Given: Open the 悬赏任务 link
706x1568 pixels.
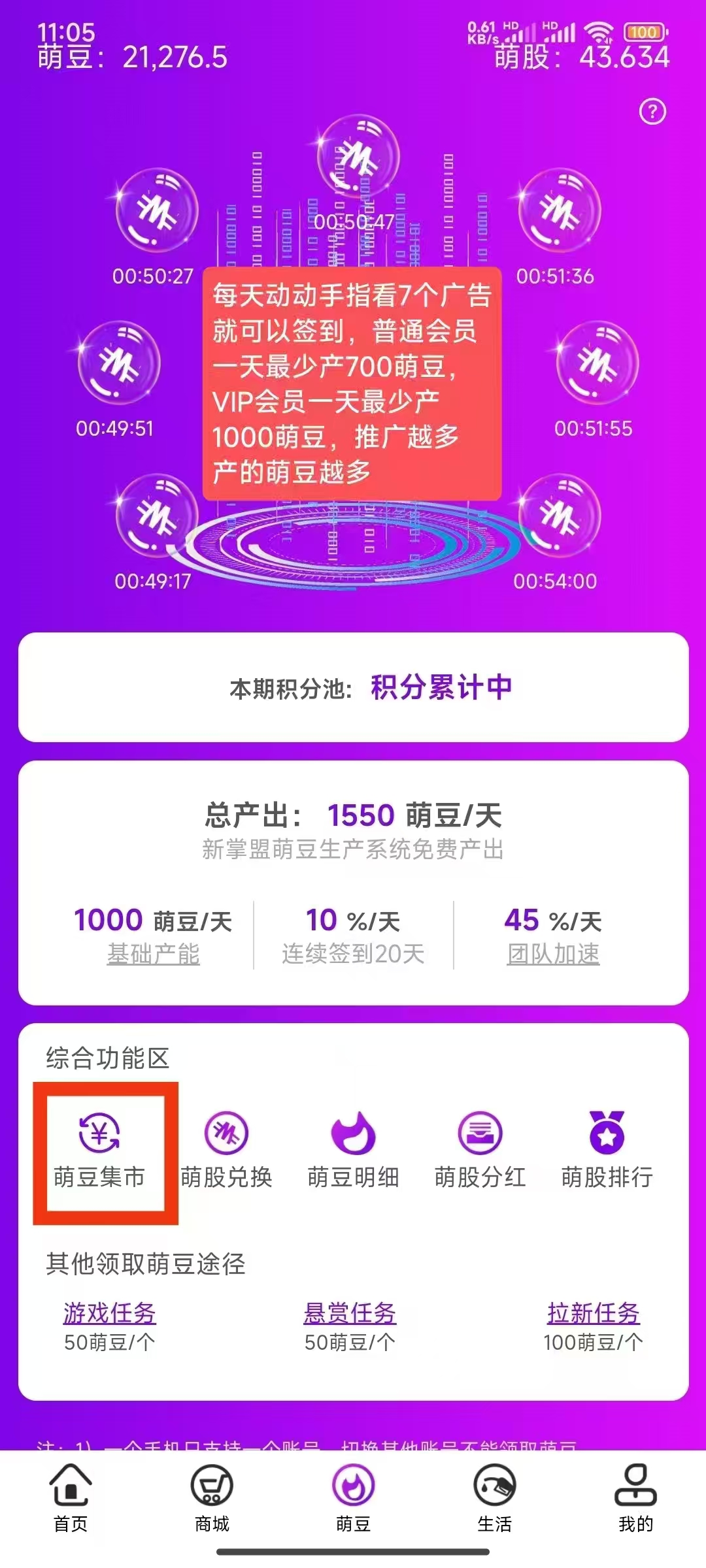Looking at the screenshot, I should 350,1313.
